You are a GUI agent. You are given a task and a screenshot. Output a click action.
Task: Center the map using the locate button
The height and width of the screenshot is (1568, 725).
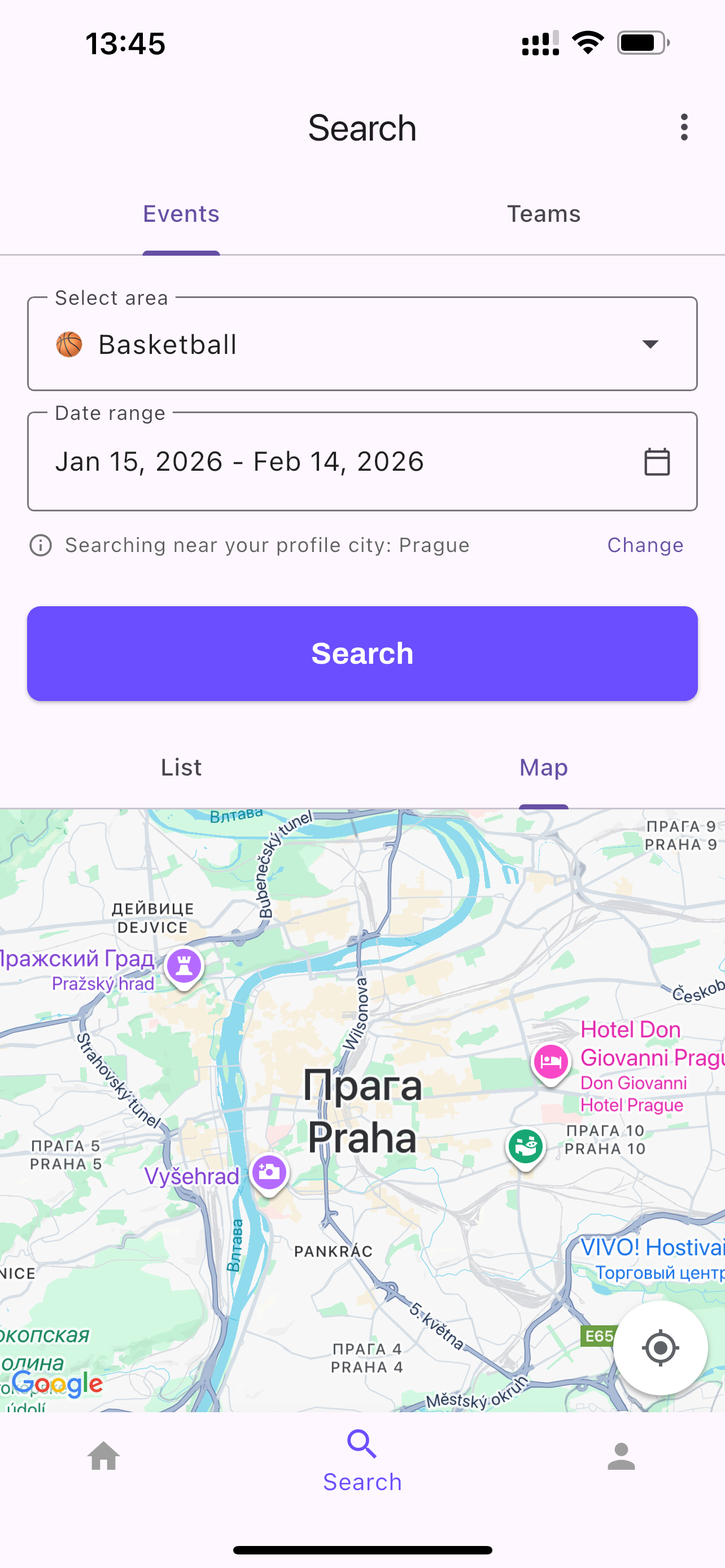click(x=662, y=1348)
